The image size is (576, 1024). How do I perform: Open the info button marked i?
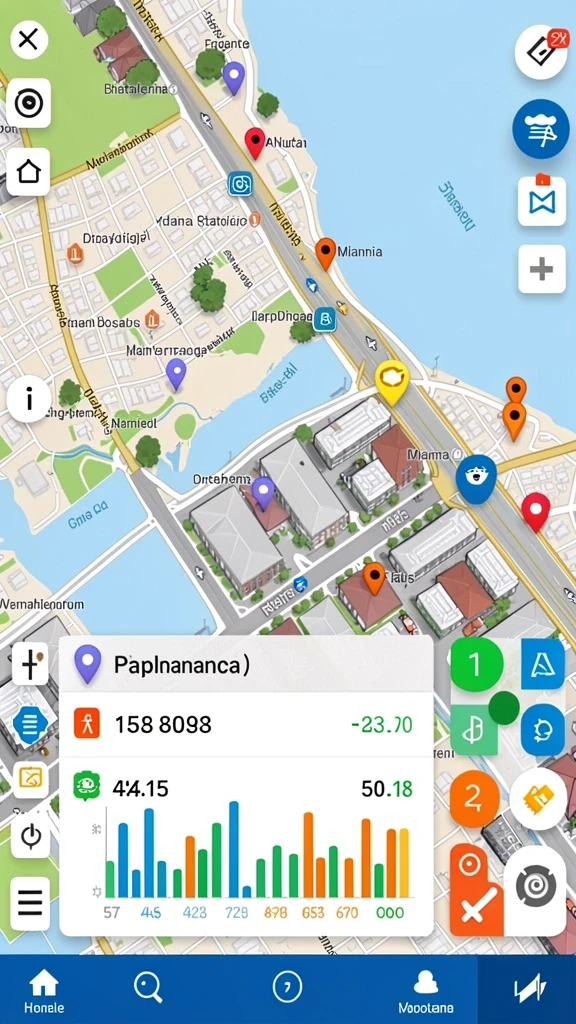pyautogui.click(x=29, y=399)
